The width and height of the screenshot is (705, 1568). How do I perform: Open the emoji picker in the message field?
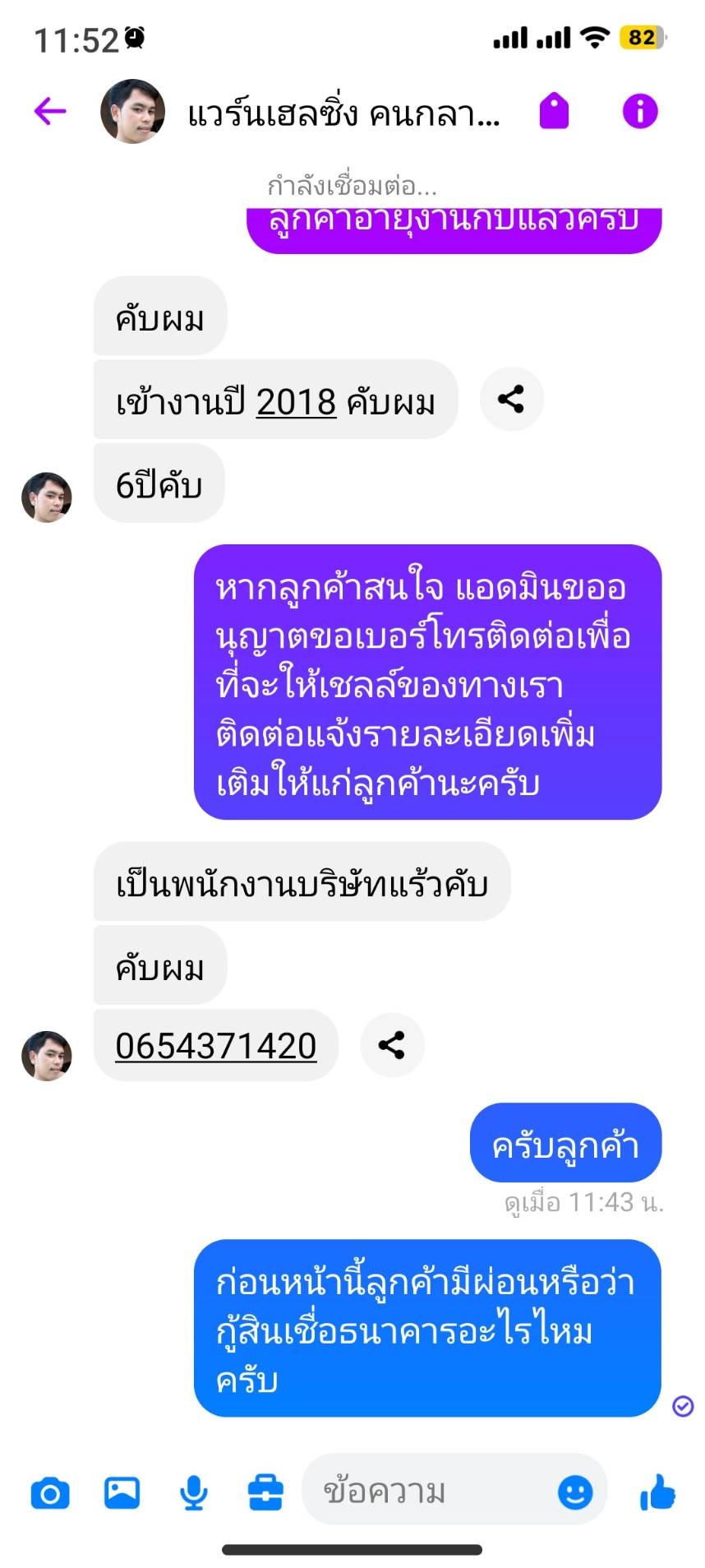574,1492
